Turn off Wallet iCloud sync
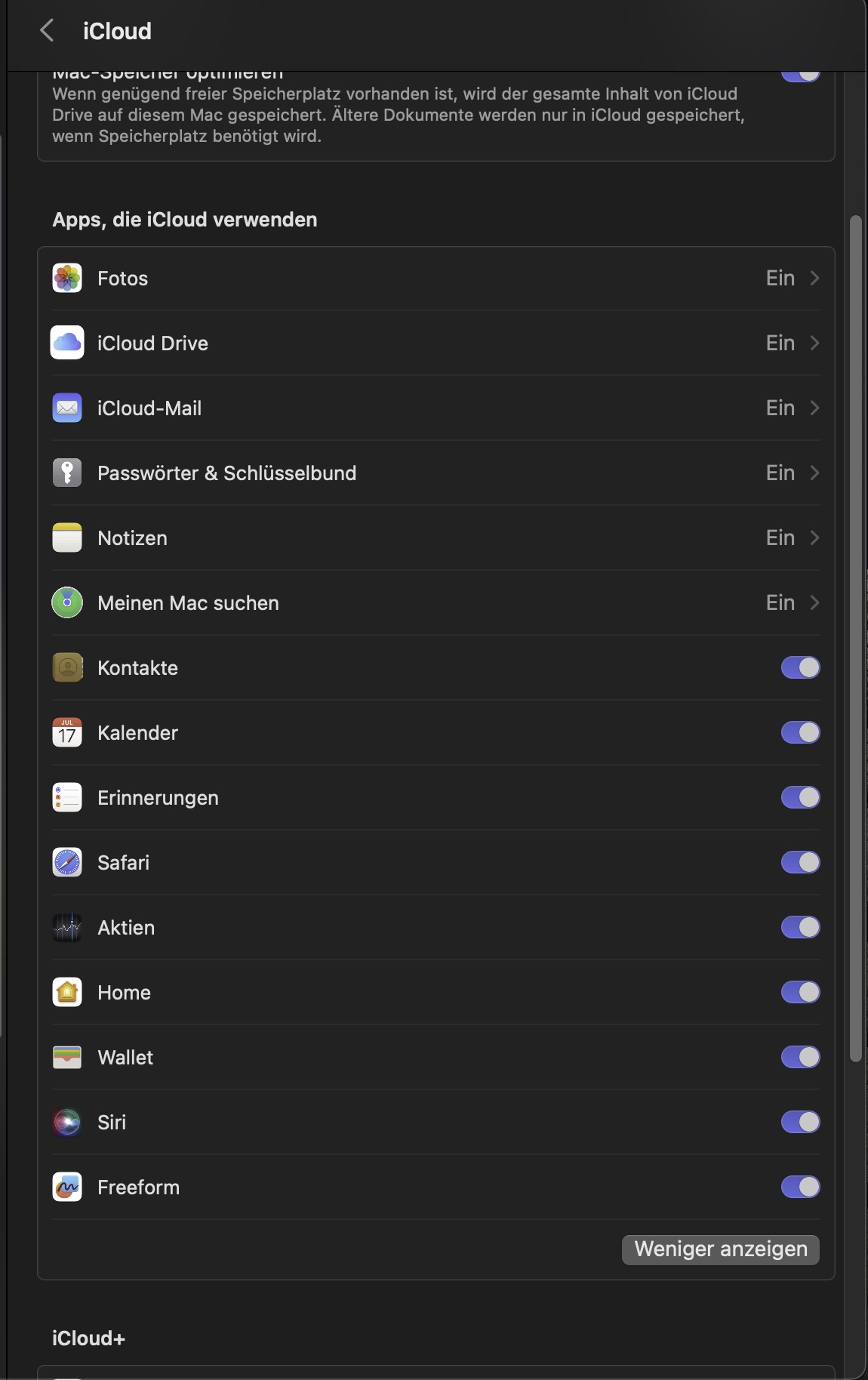Screen dimensions: 868x1380 coord(800,1058)
